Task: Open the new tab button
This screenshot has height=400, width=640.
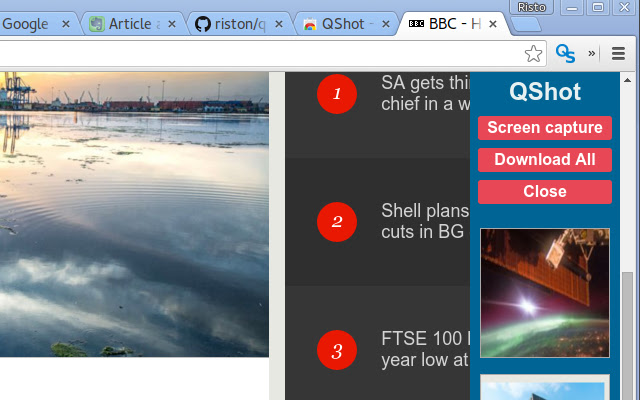Action: click(x=527, y=23)
